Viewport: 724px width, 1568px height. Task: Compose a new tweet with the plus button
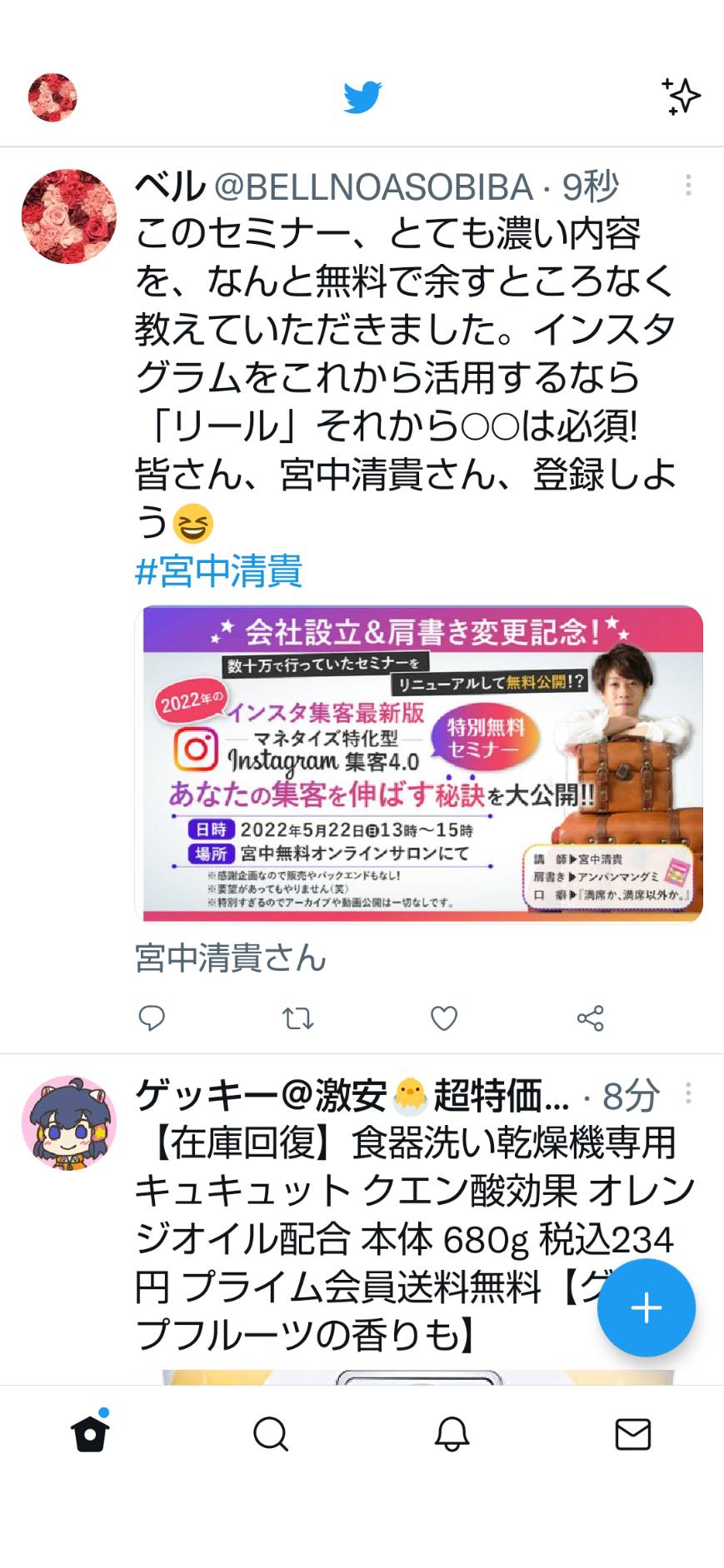[646, 1308]
